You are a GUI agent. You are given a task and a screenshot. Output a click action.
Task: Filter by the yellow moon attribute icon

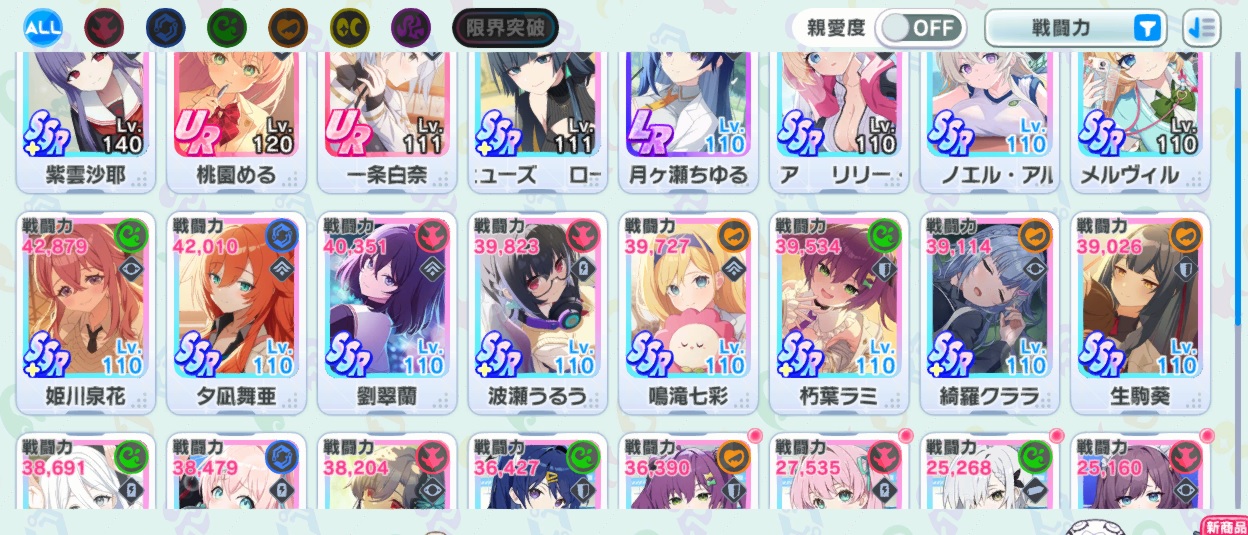tap(349, 27)
